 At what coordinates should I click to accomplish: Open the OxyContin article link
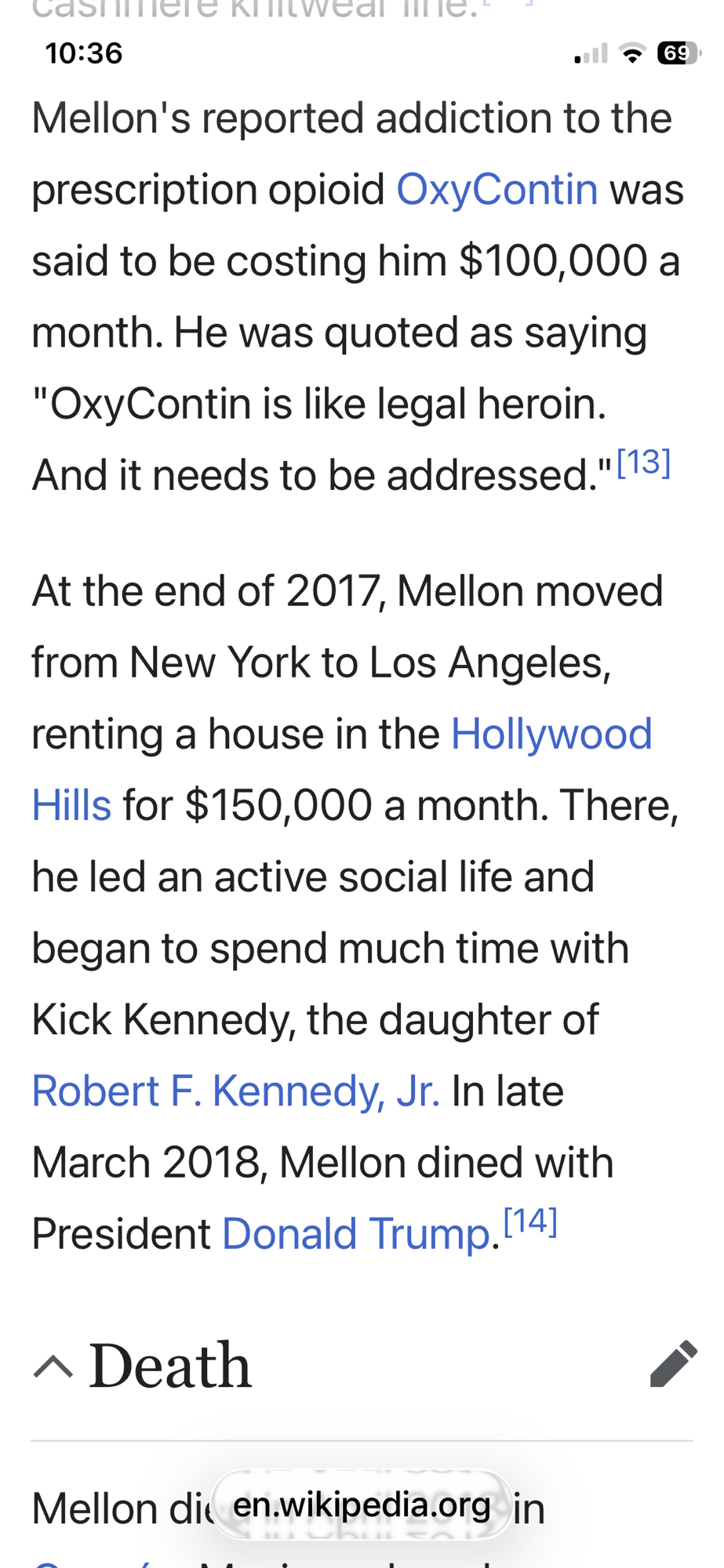tap(497, 190)
